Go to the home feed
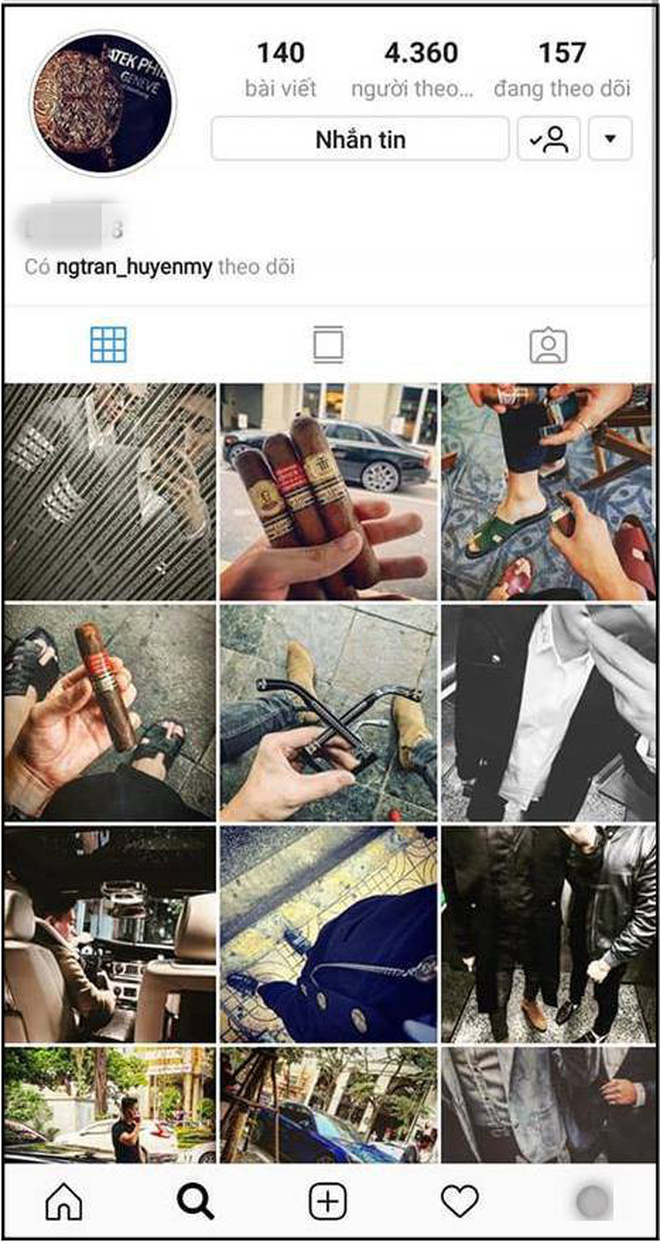The image size is (660, 1242). (64, 1200)
